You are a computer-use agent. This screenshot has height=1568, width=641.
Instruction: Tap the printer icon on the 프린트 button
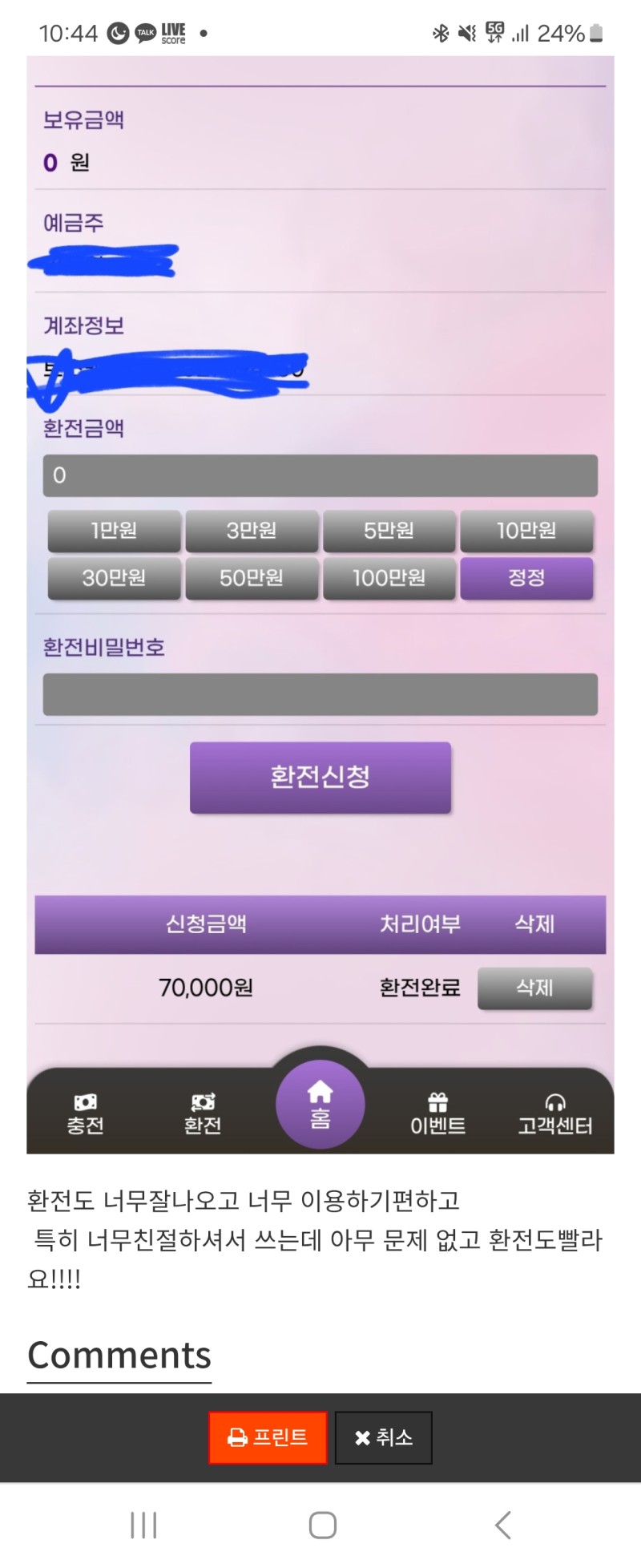(x=237, y=1437)
